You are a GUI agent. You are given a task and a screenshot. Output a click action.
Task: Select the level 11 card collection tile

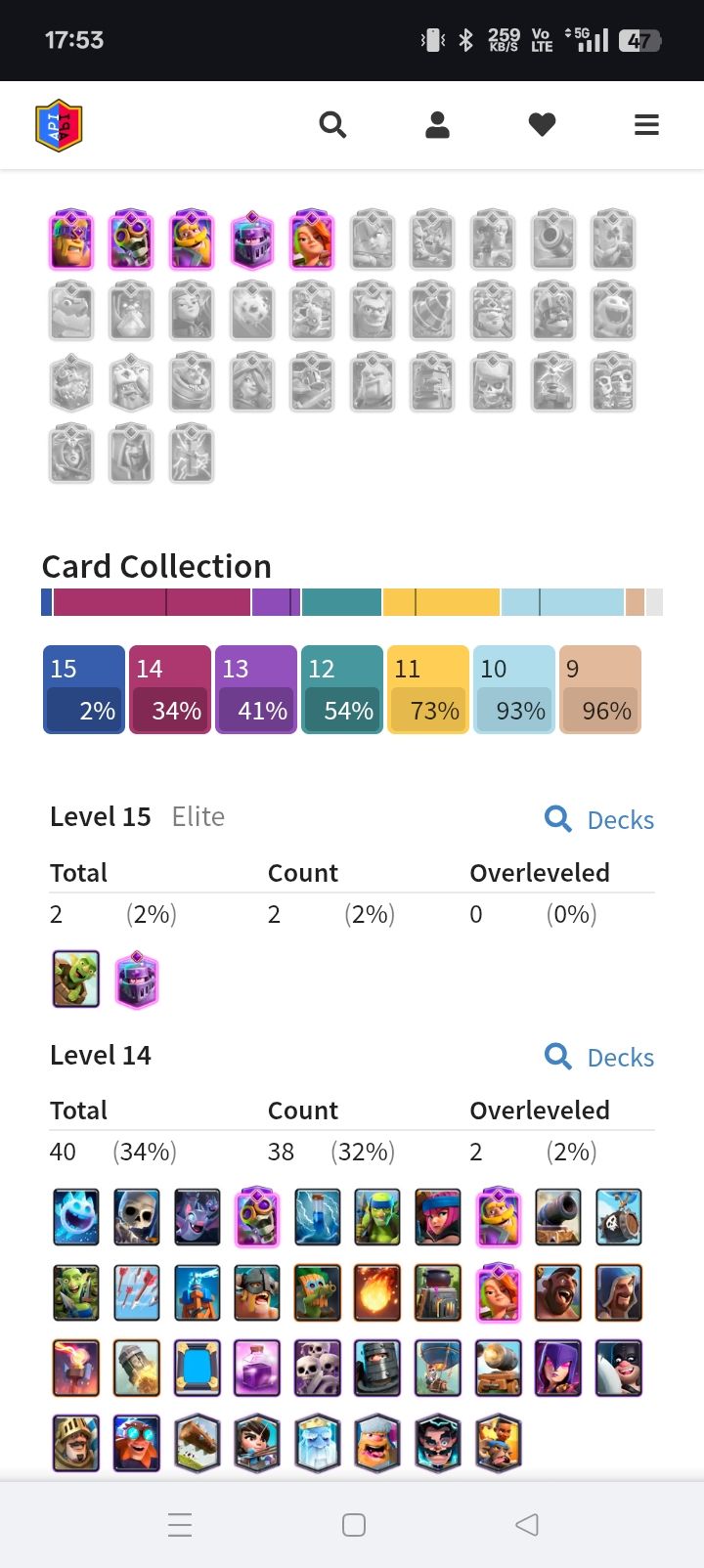click(428, 689)
